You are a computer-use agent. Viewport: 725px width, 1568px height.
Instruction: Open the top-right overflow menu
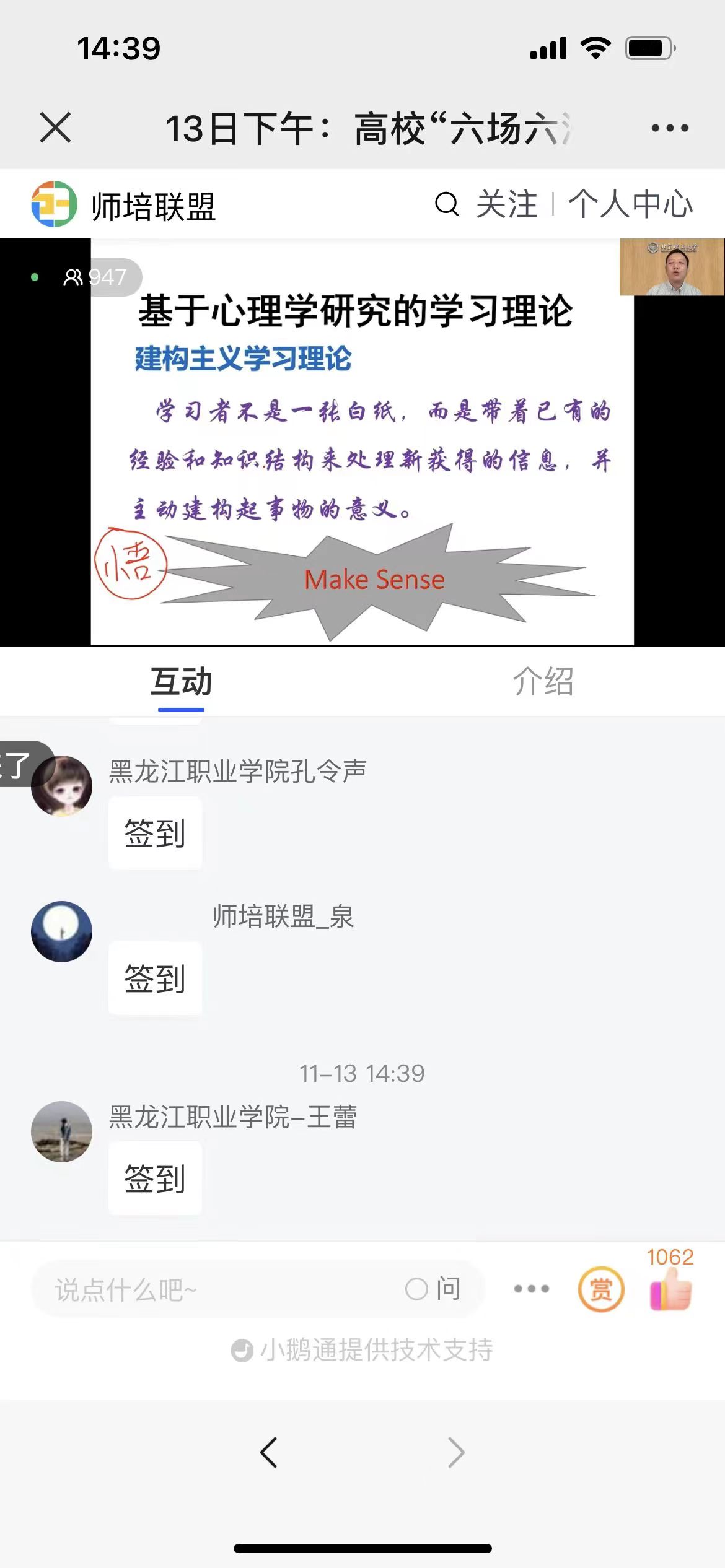click(669, 128)
